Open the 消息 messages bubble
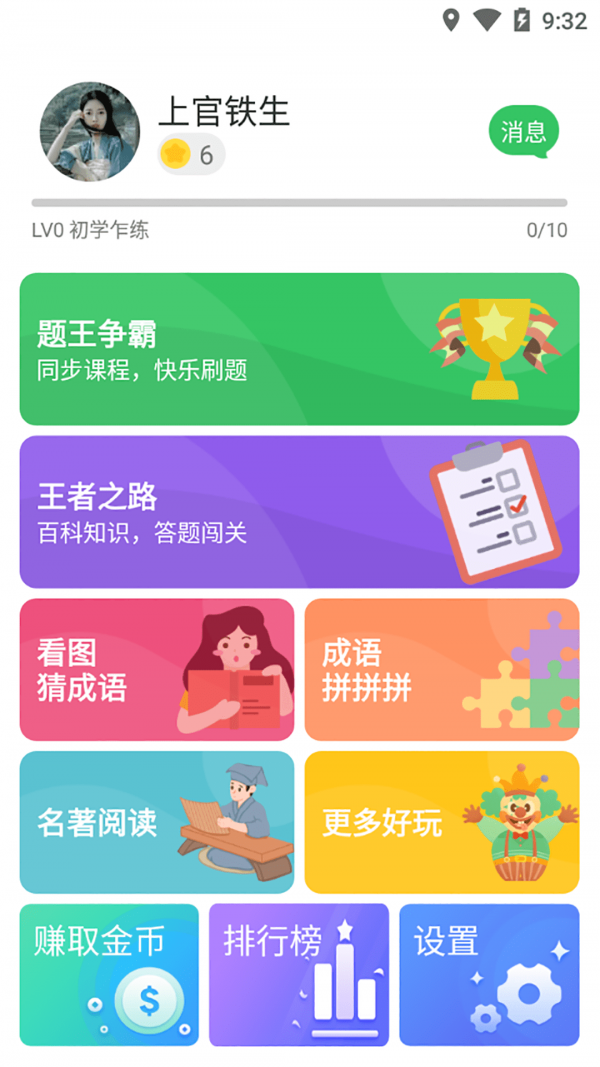This screenshot has width=600, height=1067. [x=523, y=132]
